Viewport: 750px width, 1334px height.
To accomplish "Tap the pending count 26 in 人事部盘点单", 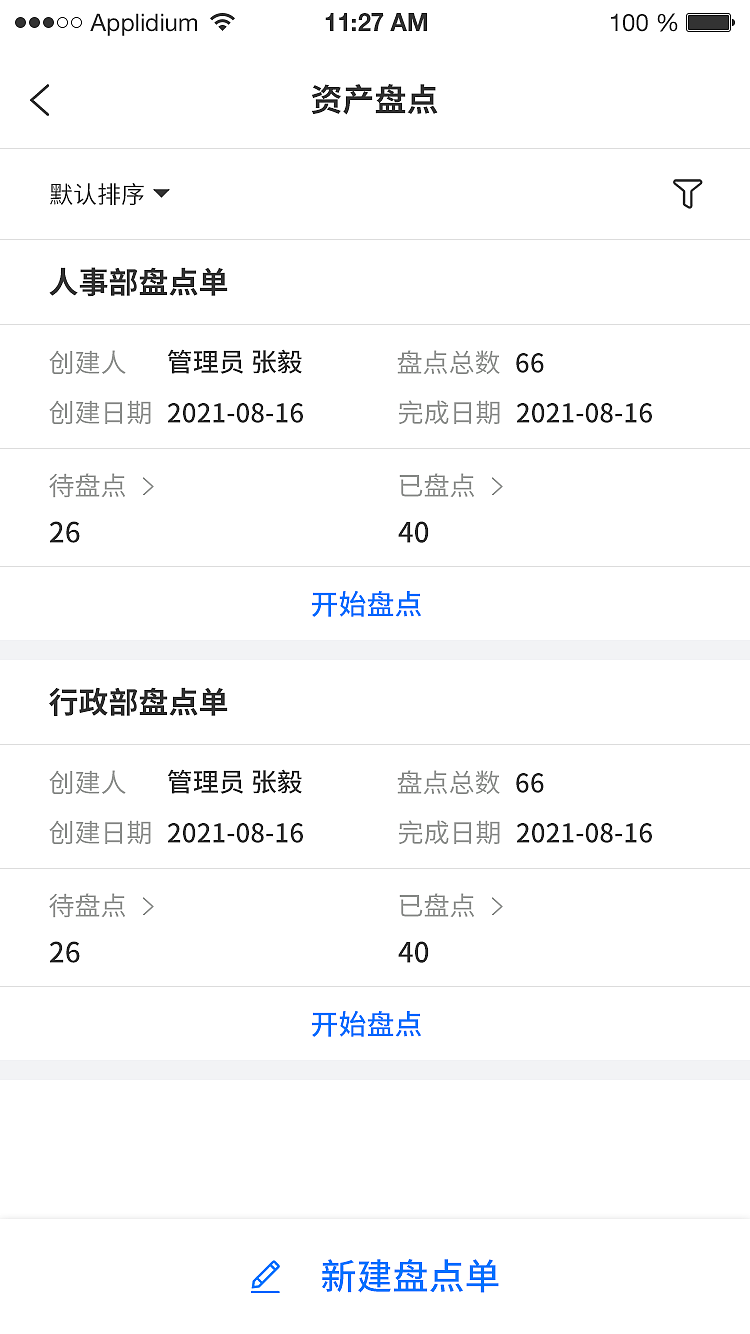I will 64,532.
